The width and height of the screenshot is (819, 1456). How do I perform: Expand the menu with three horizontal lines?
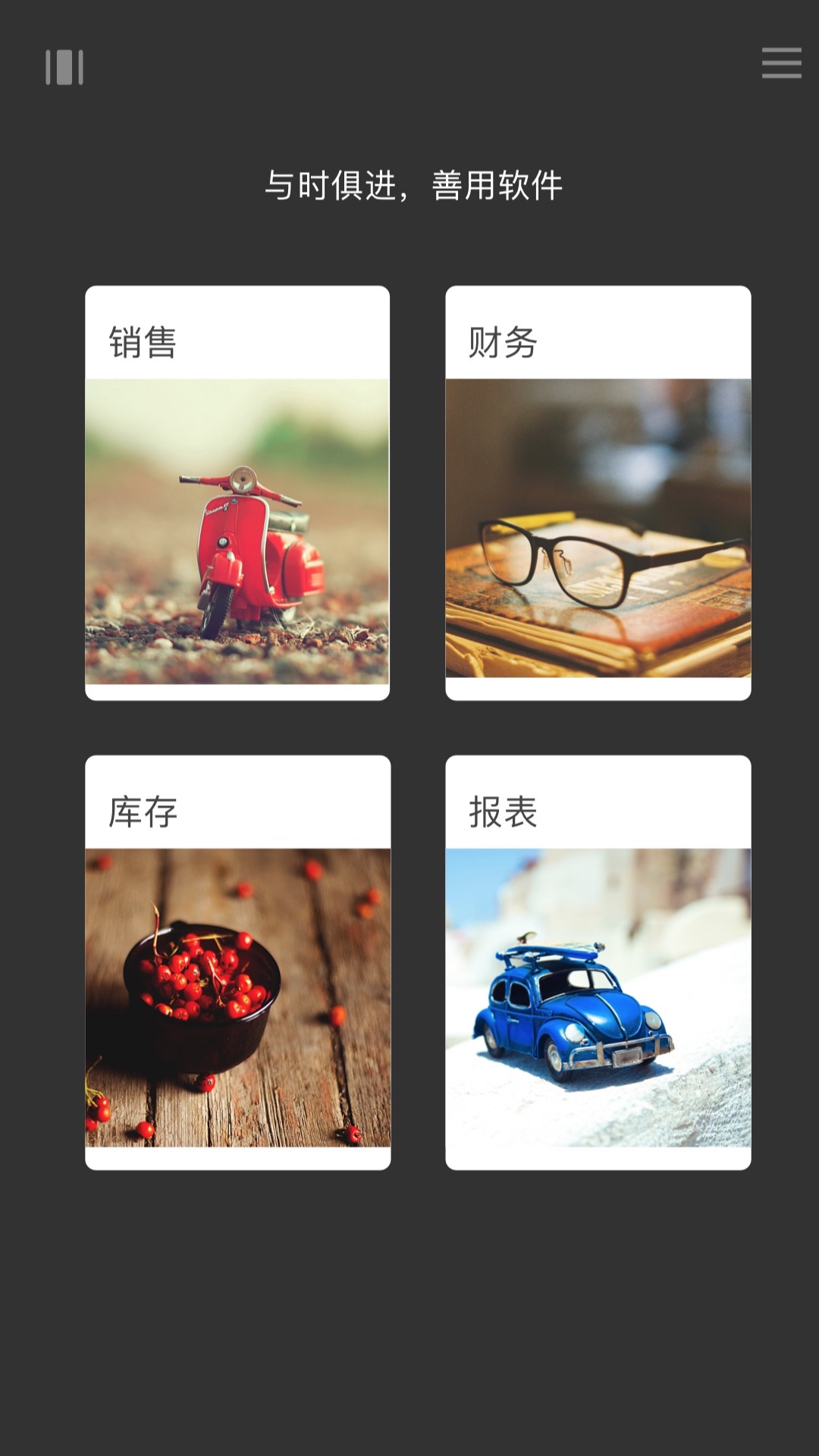pyautogui.click(x=782, y=65)
